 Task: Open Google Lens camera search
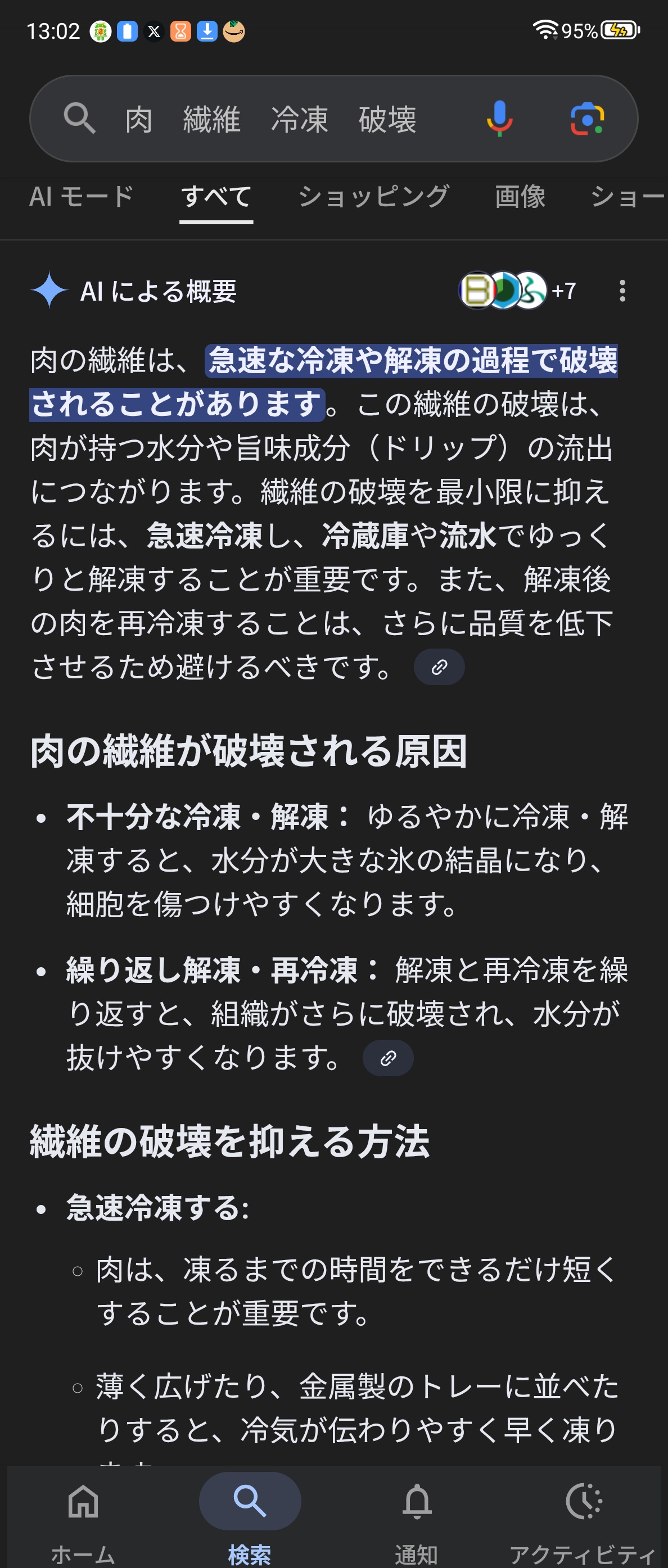point(586,118)
